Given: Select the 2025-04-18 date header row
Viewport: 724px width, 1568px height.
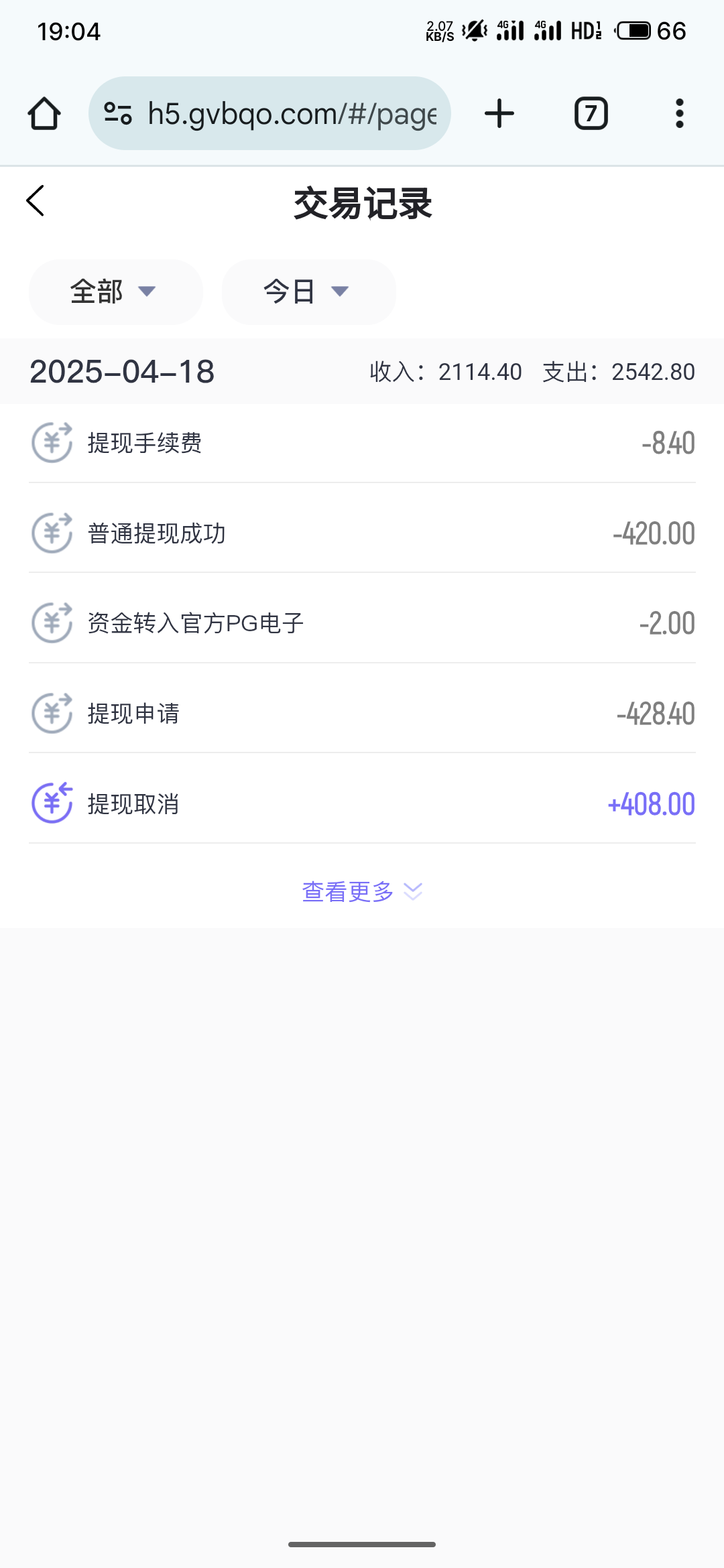Looking at the screenshot, I should 362,372.
